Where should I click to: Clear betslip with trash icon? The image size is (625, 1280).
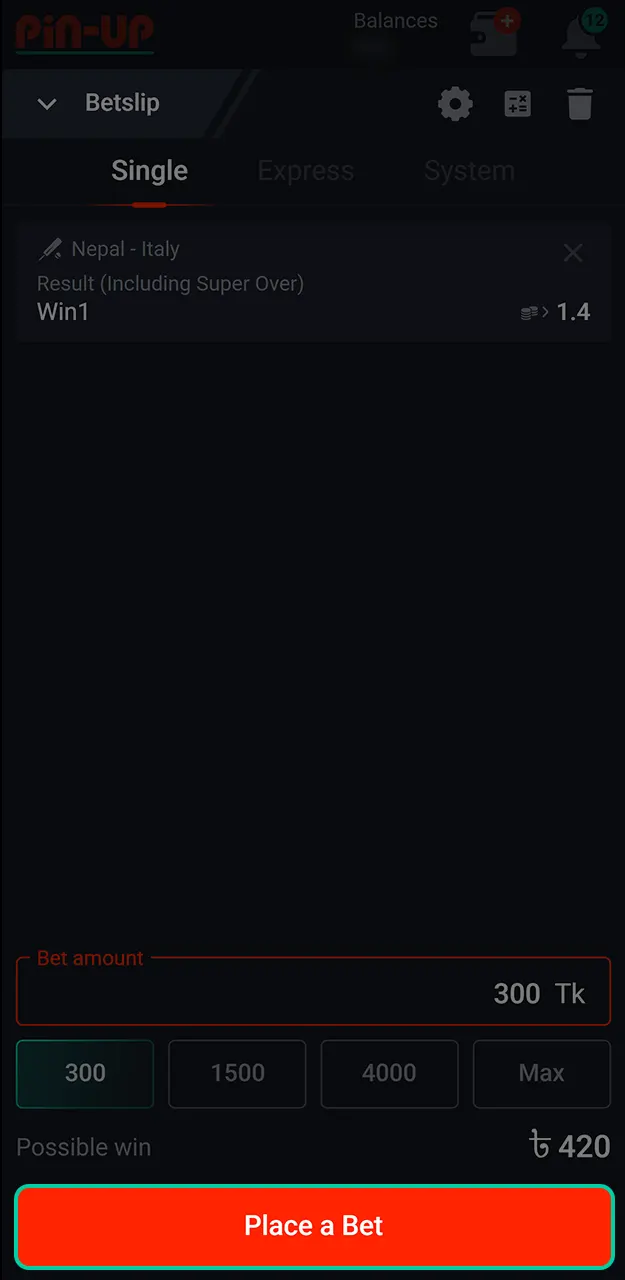580,104
